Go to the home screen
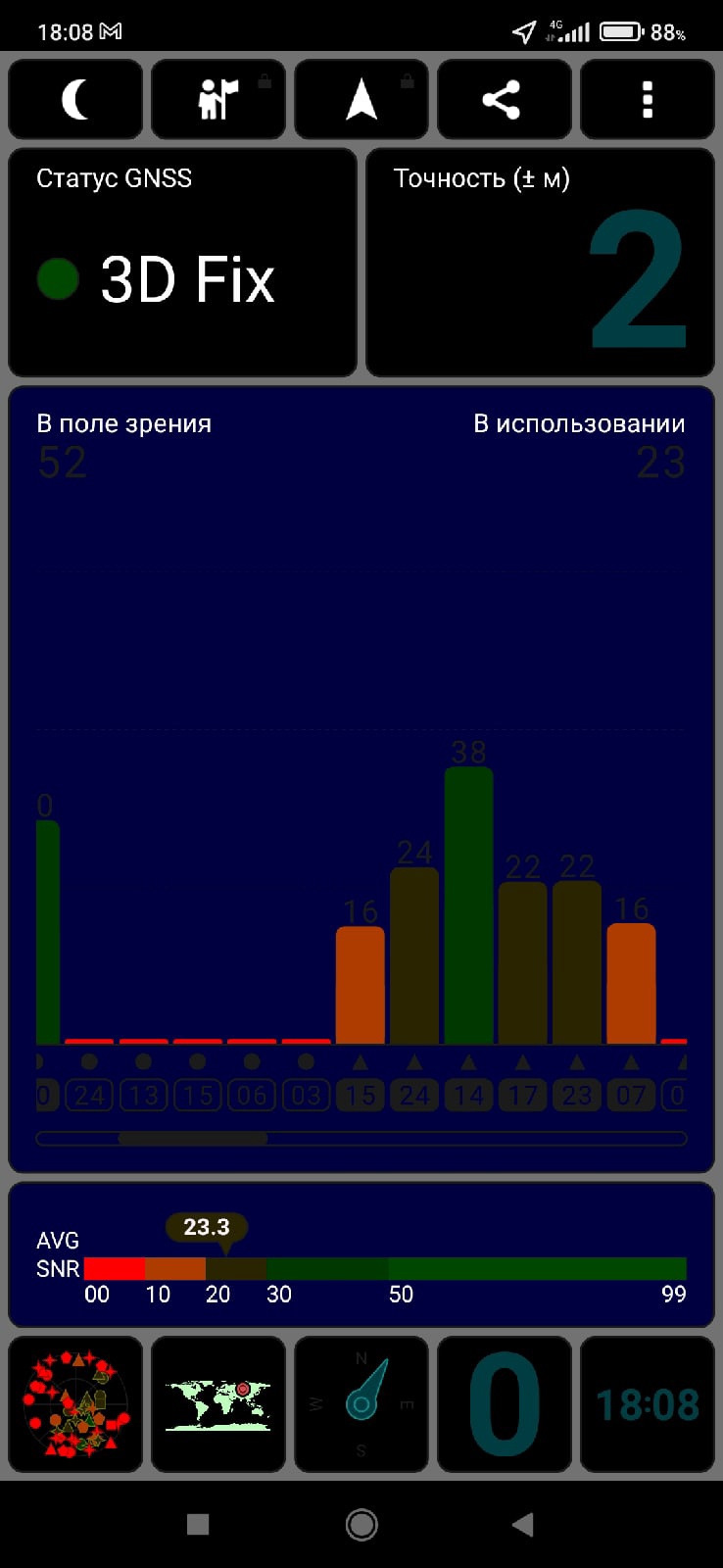Screen dimensions: 723x1568 (x=361, y=1524)
